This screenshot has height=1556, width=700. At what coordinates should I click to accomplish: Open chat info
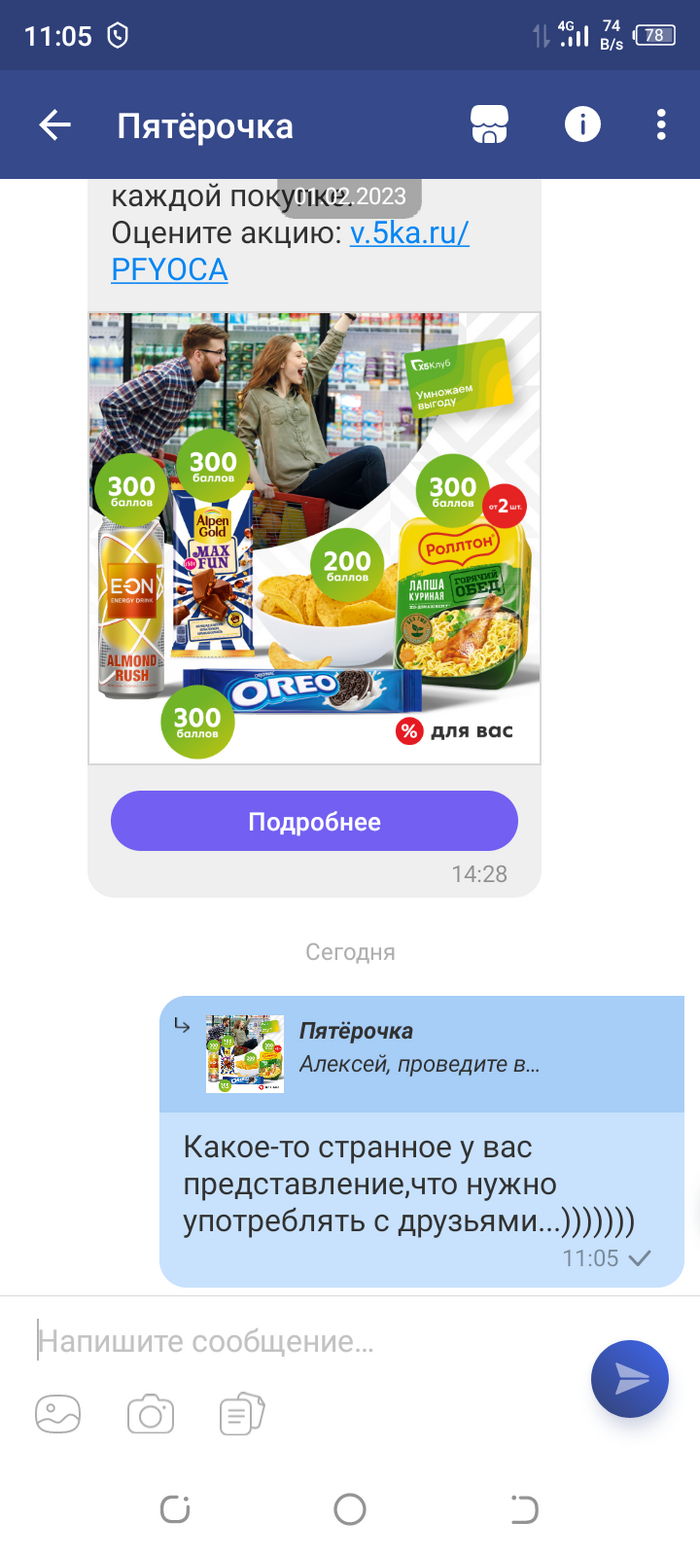[x=582, y=125]
